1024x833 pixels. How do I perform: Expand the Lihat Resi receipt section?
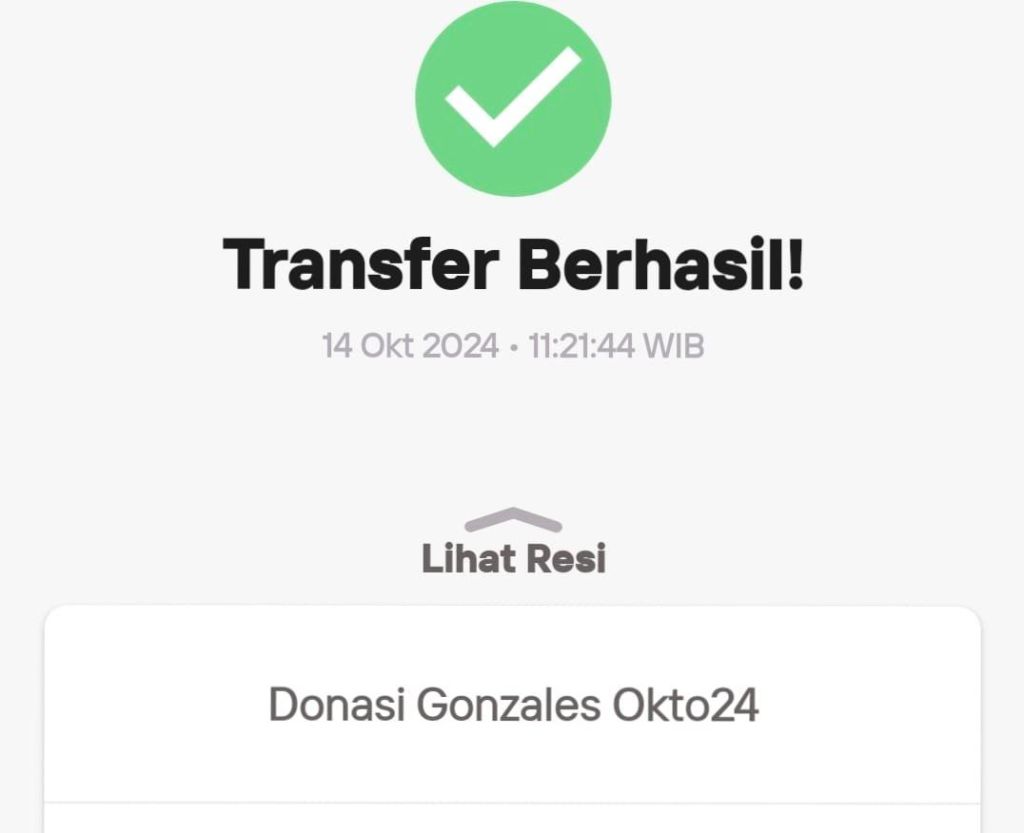[x=513, y=557]
